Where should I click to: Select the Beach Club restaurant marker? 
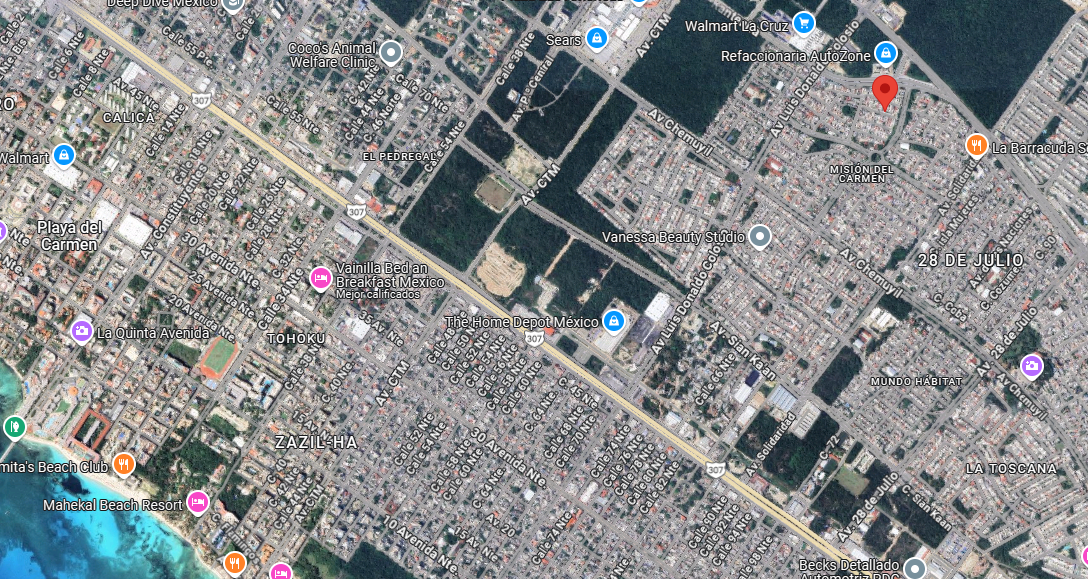(124, 464)
